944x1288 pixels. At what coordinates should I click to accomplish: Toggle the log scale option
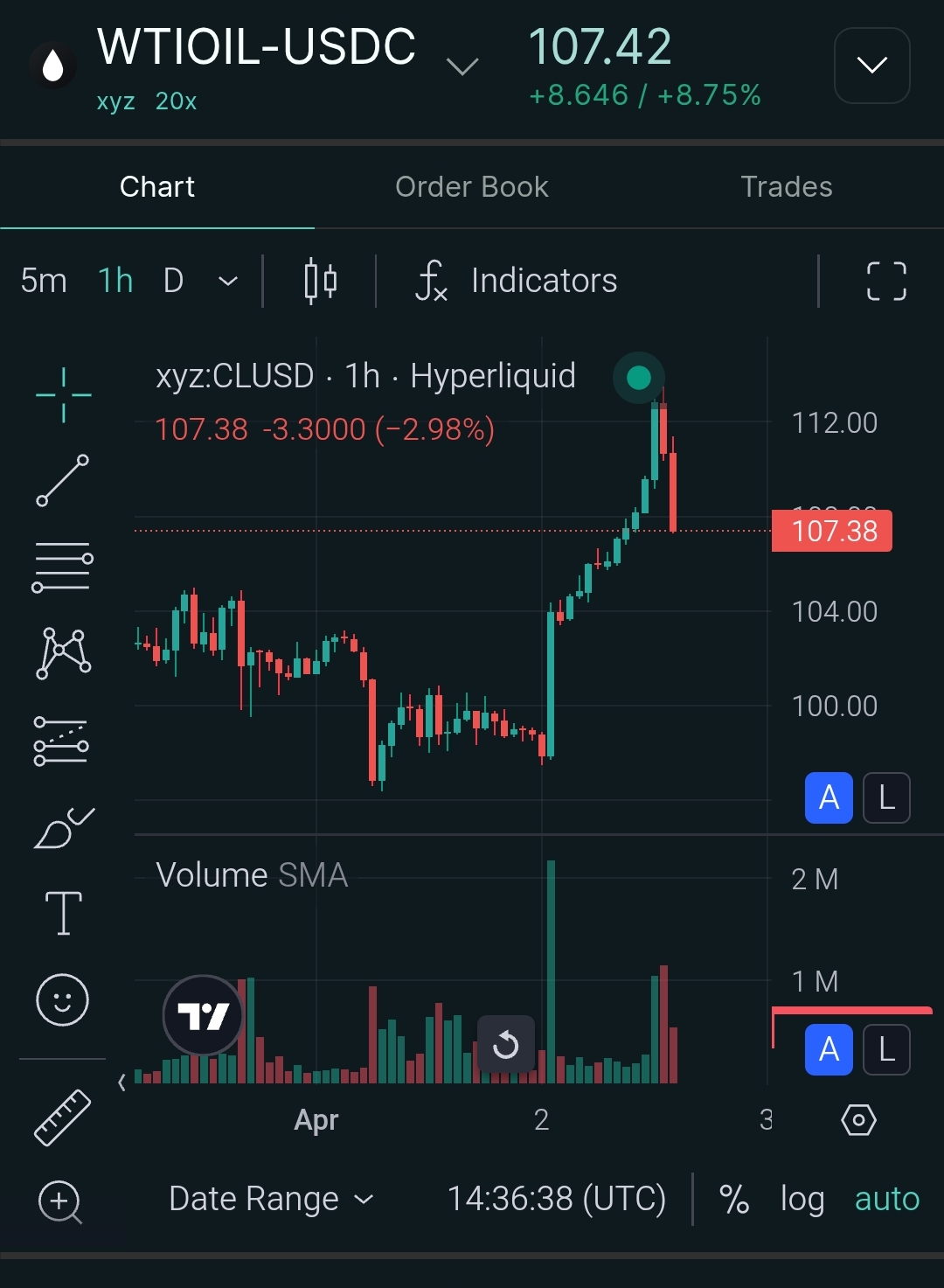(x=802, y=1199)
